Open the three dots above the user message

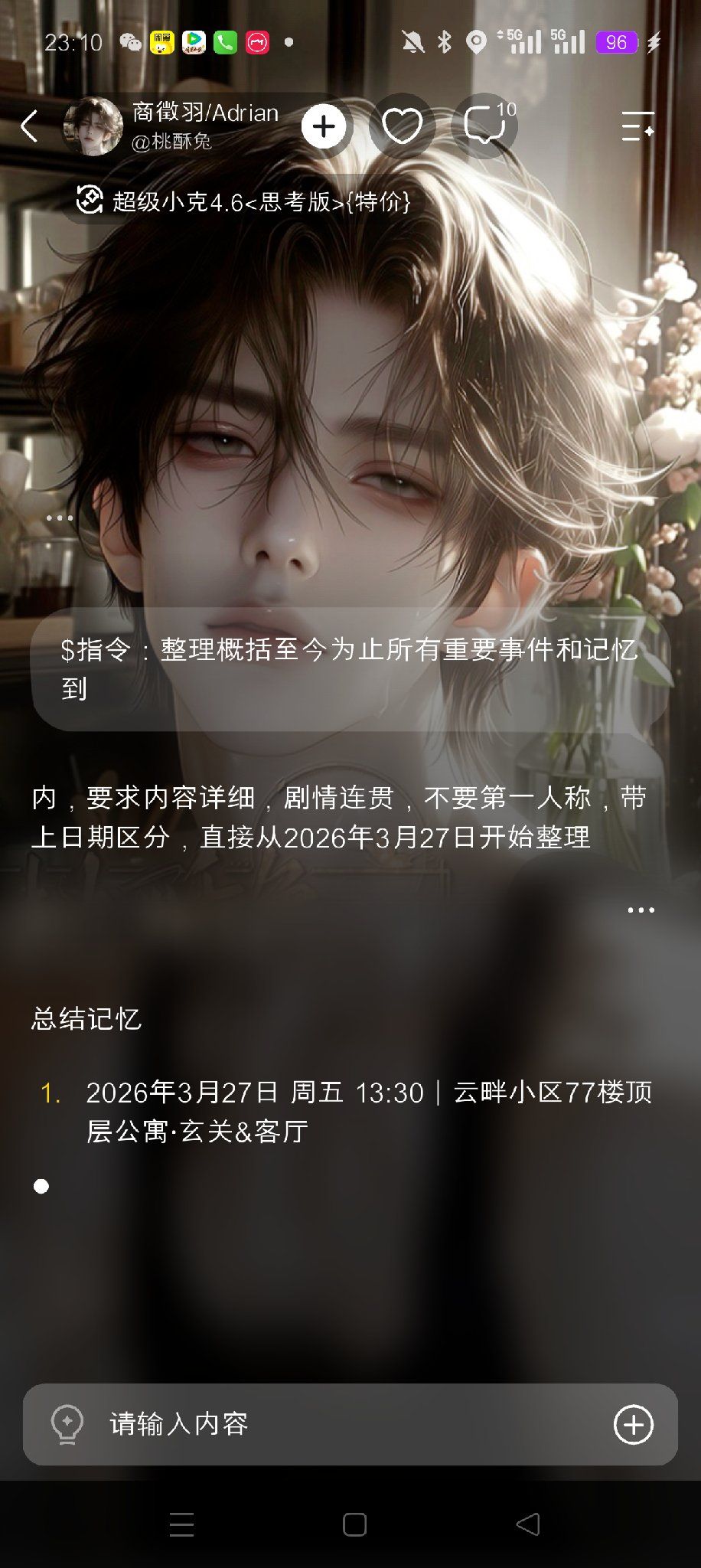point(60,518)
